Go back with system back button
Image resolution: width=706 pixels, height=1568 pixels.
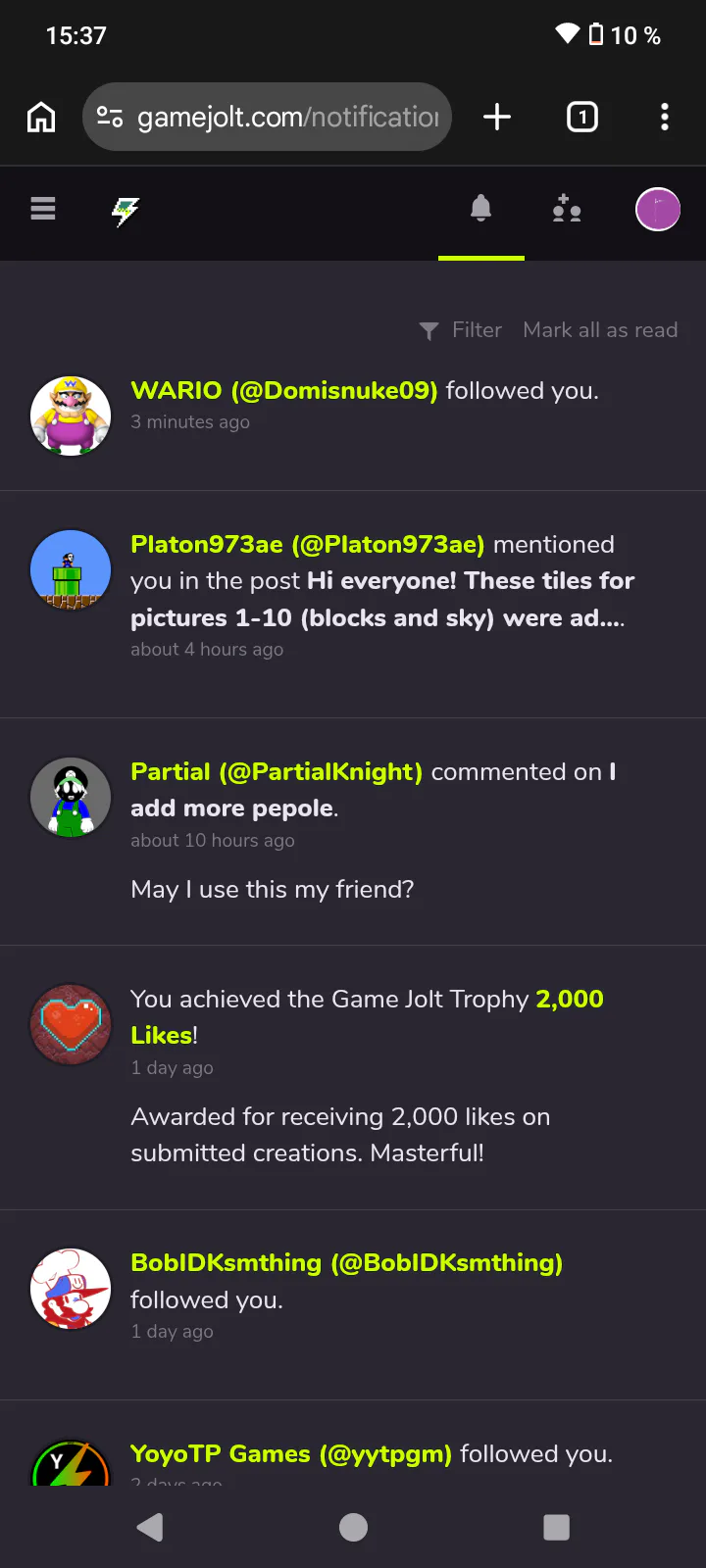click(150, 1527)
